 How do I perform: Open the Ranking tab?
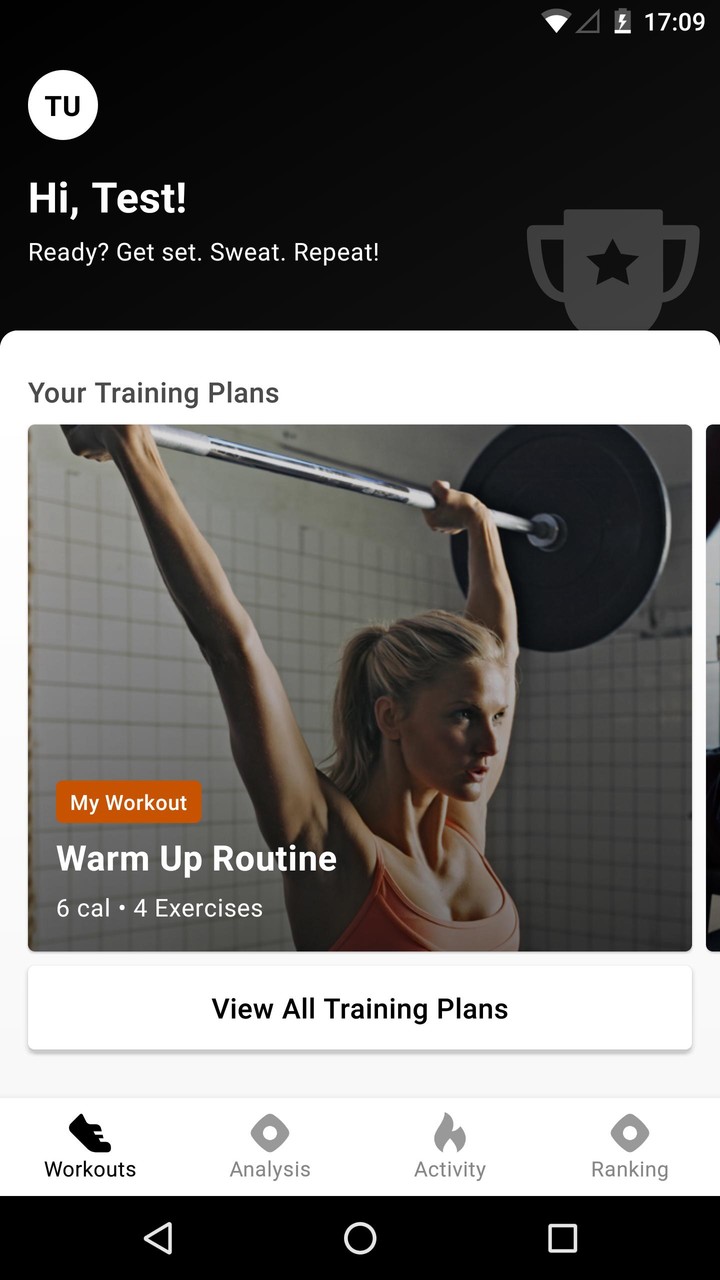pos(629,1147)
